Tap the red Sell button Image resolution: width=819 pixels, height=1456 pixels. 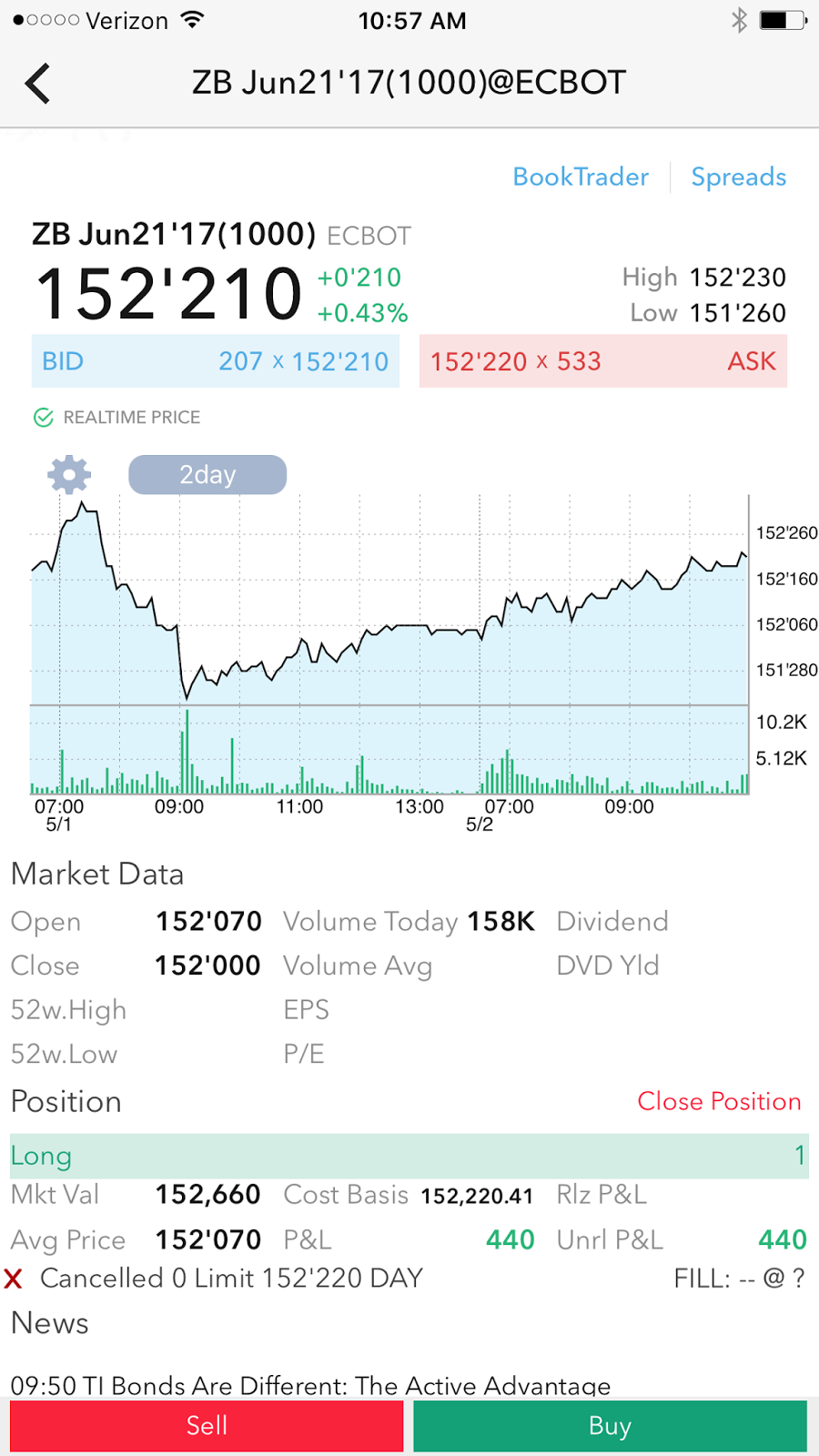[x=207, y=1426]
